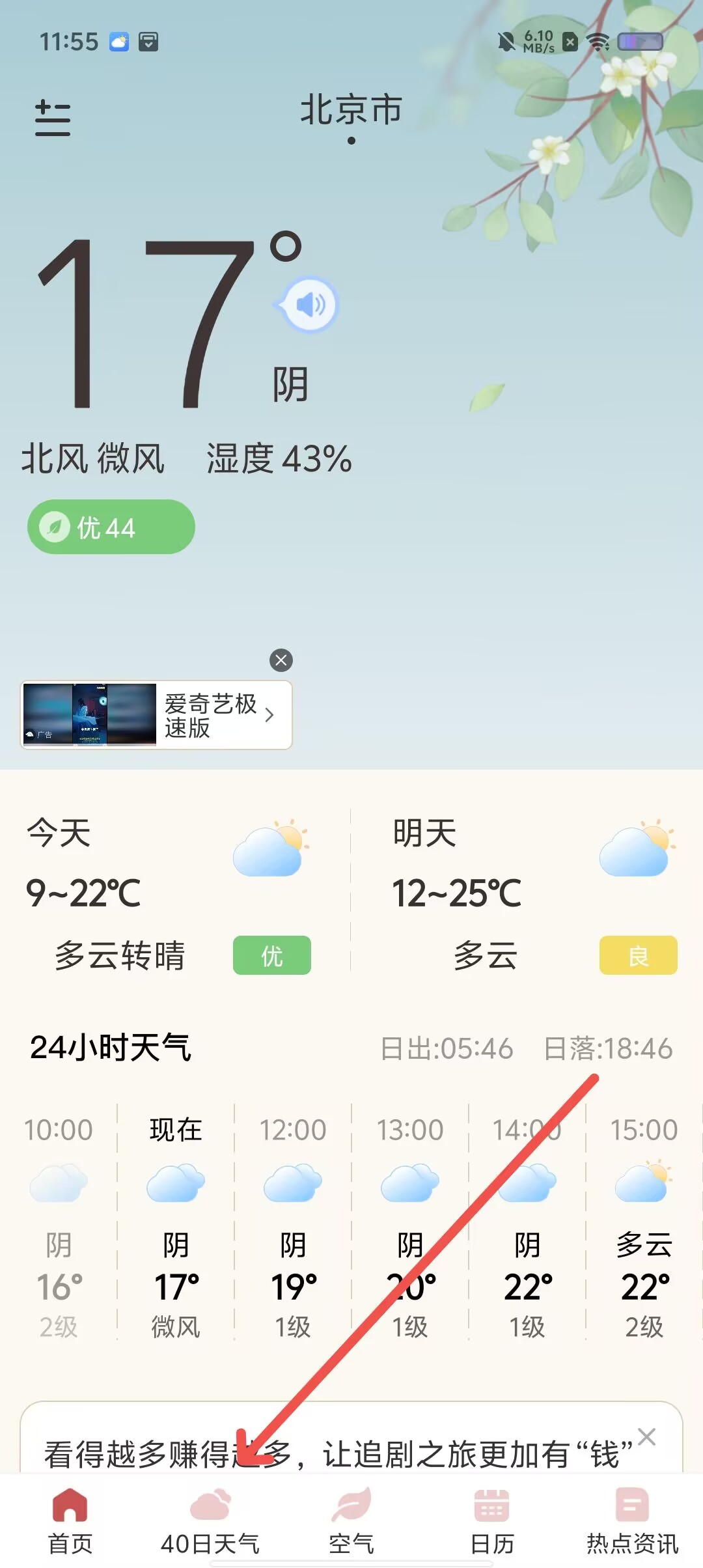
Task: Open the air quality badge 优 44
Action: click(x=111, y=527)
